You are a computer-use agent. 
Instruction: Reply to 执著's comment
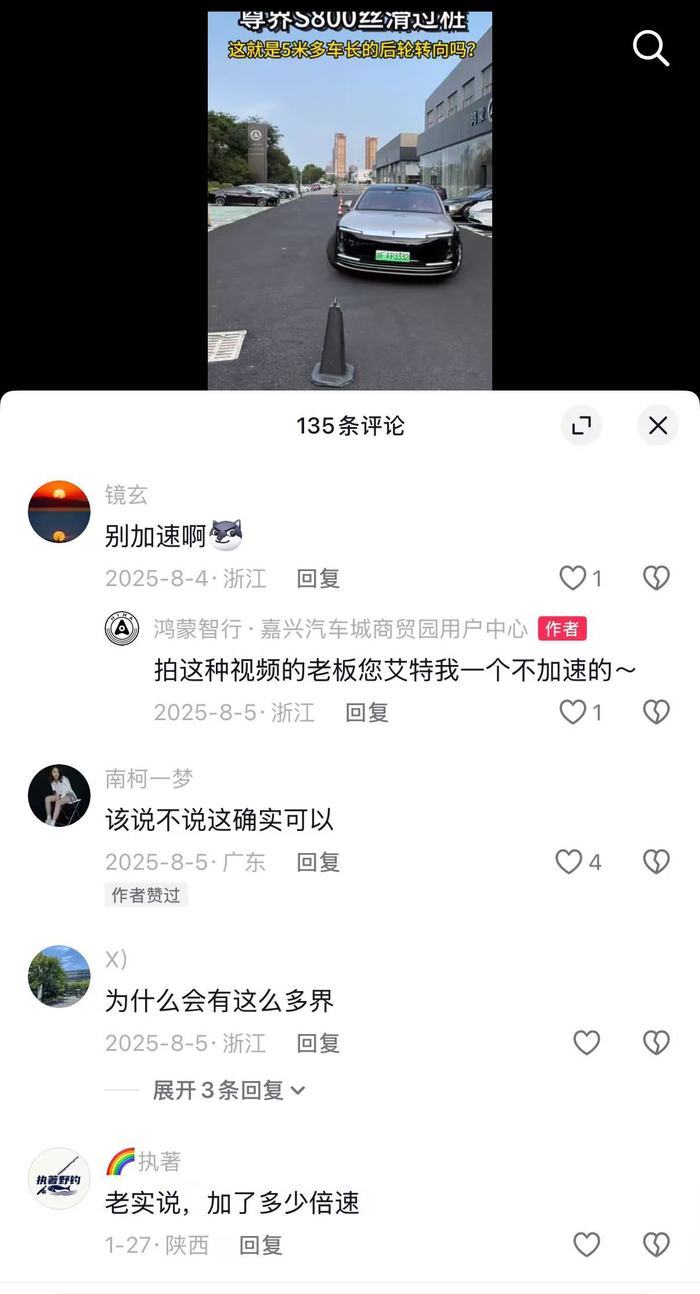pyautogui.click(x=261, y=1245)
